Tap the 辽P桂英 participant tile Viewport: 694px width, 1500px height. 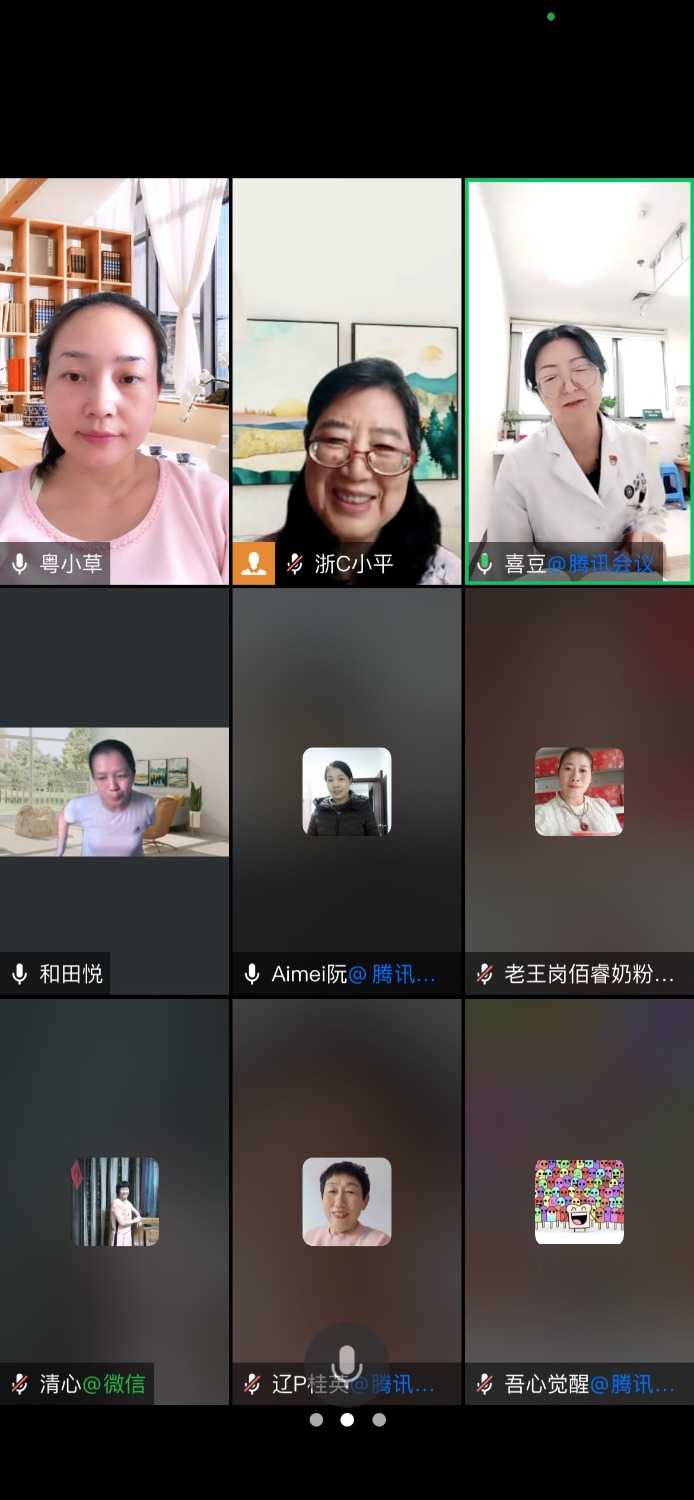coord(346,1201)
